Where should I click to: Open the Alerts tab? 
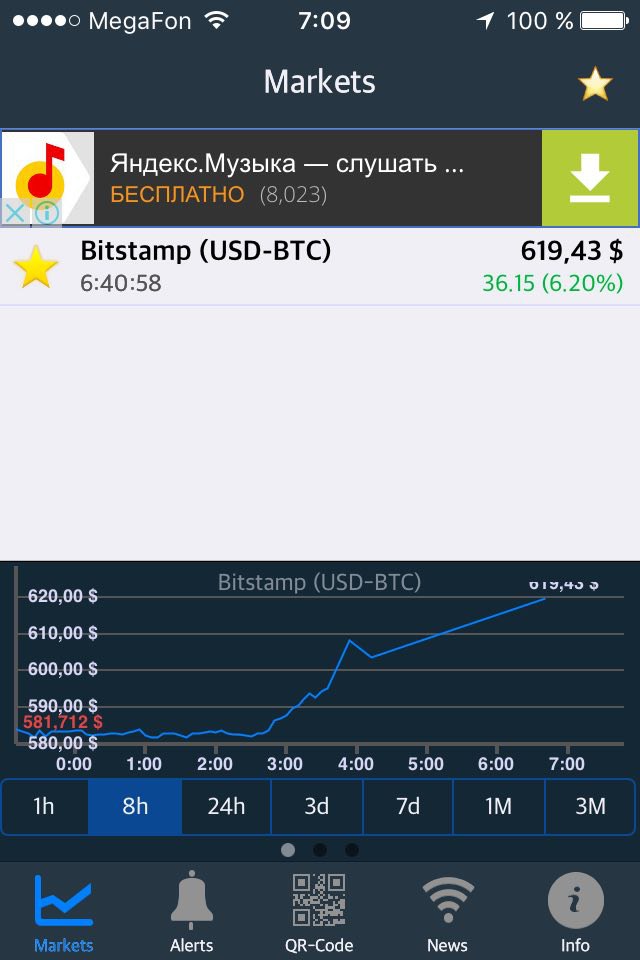[x=192, y=912]
